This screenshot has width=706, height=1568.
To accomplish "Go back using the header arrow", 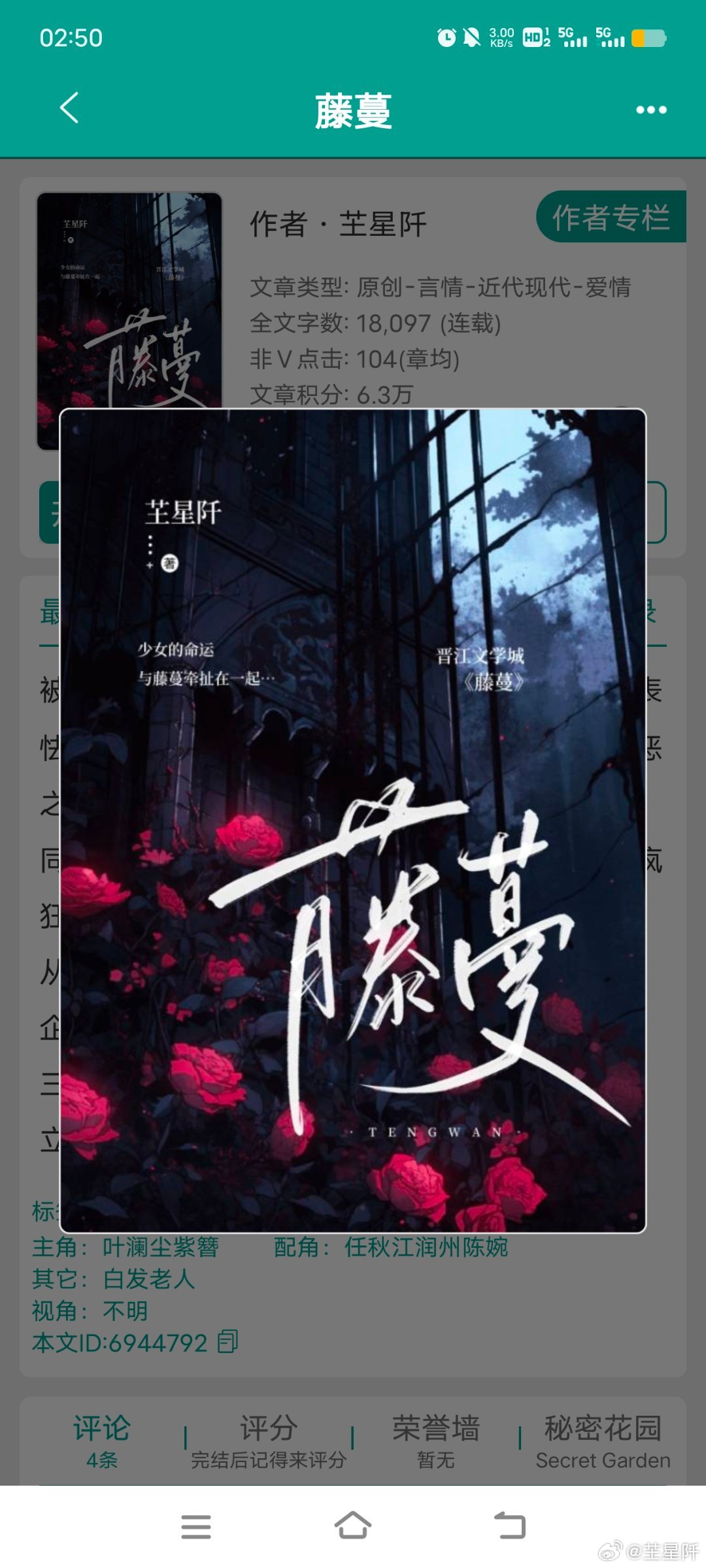I will coord(69,108).
